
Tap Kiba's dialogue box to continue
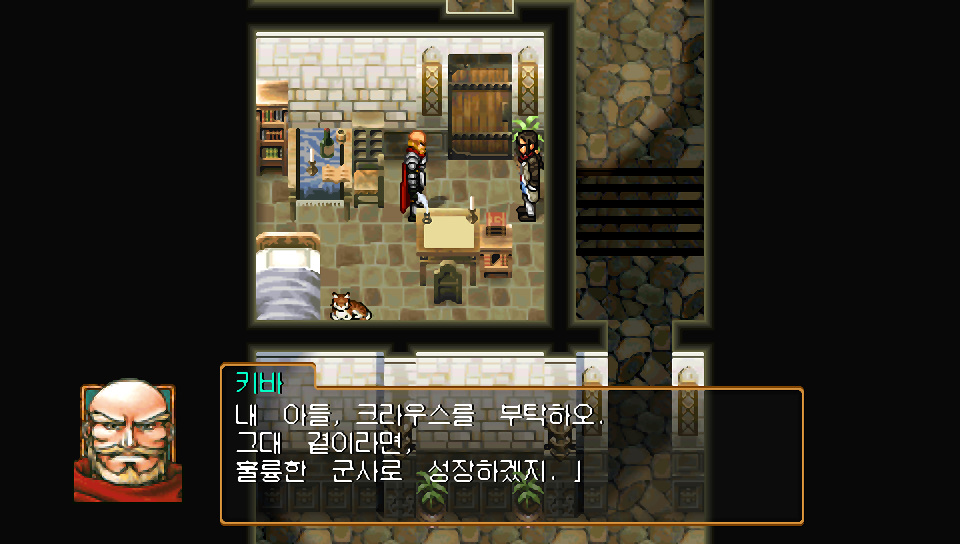pyautogui.click(x=512, y=455)
